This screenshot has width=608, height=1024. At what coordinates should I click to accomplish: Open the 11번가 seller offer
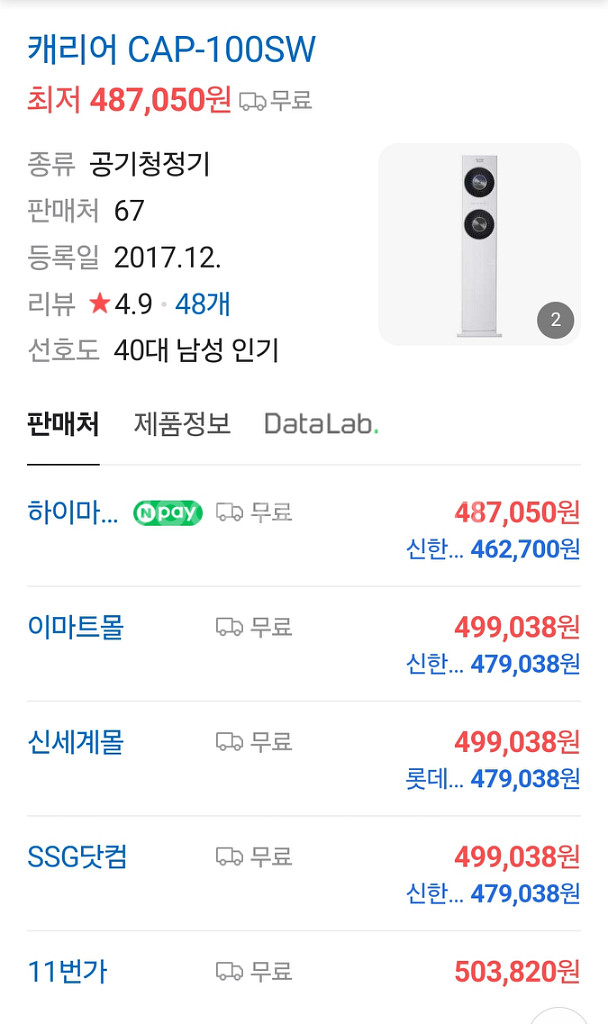pos(67,971)
